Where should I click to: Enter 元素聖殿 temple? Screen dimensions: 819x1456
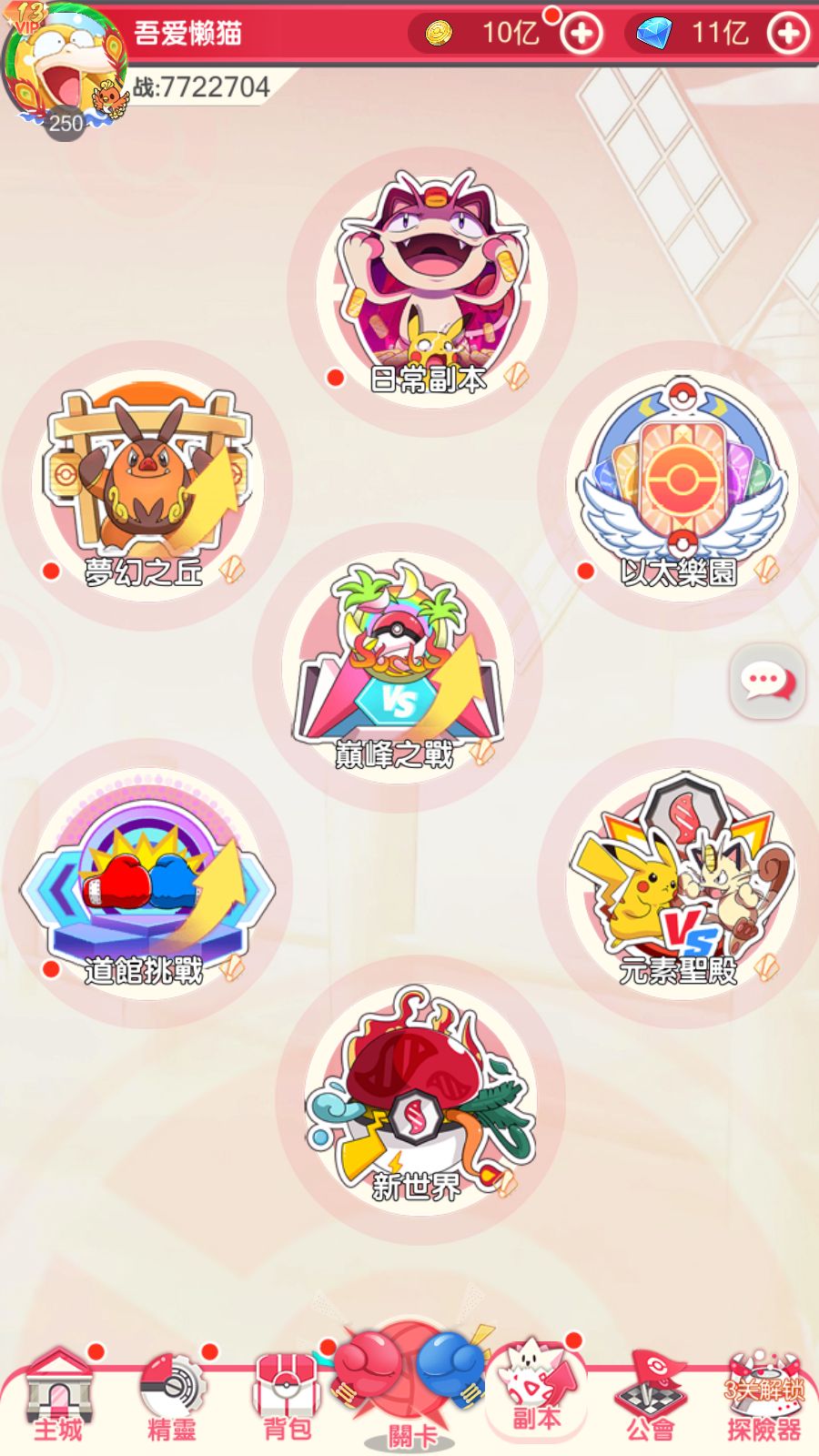tap(680, 885)
